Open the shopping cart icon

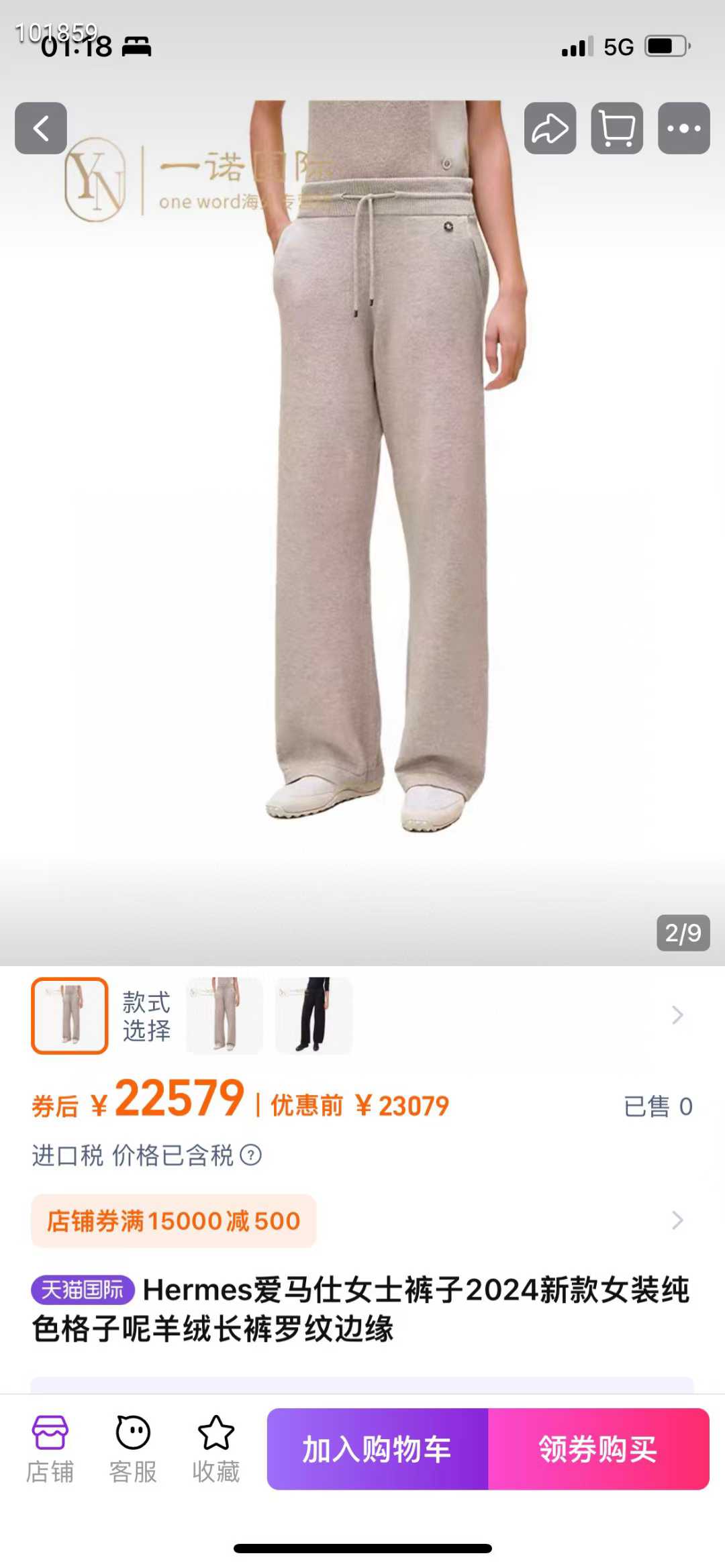(616, 128)
